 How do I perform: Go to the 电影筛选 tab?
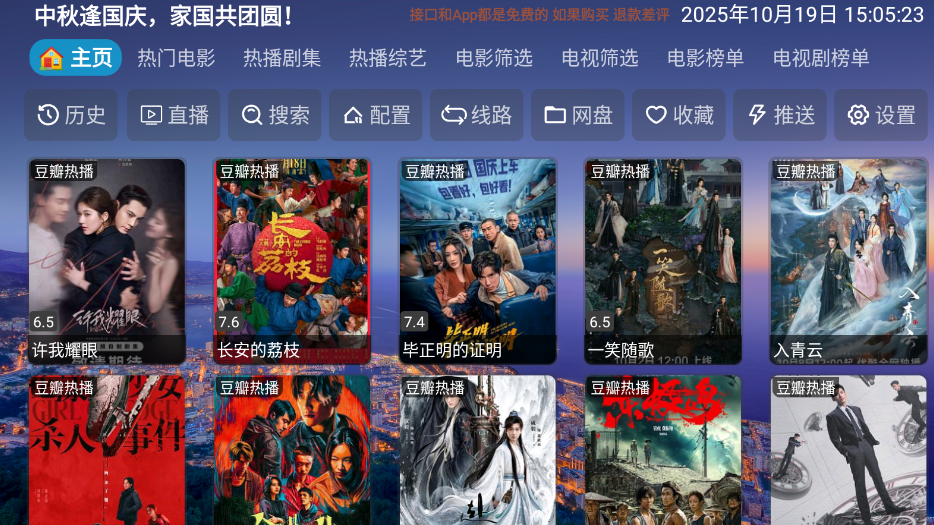(x=494, y=58)
